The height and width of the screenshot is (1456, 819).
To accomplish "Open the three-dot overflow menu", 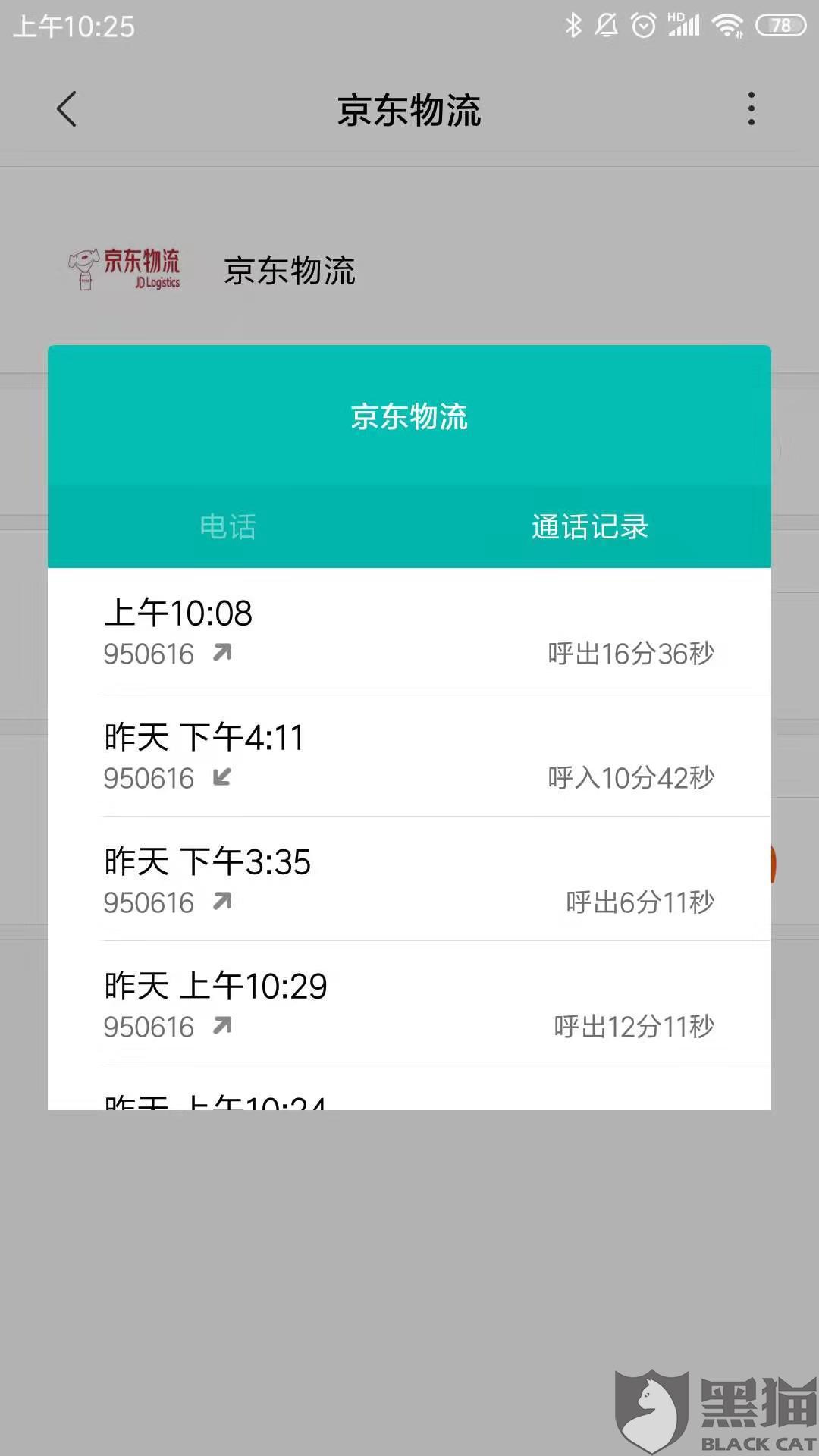I will (751, 109).
